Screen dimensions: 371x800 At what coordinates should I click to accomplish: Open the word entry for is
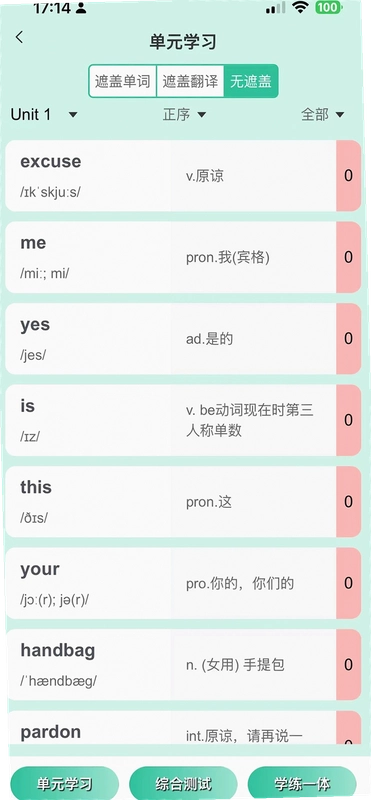click(183, 420)
